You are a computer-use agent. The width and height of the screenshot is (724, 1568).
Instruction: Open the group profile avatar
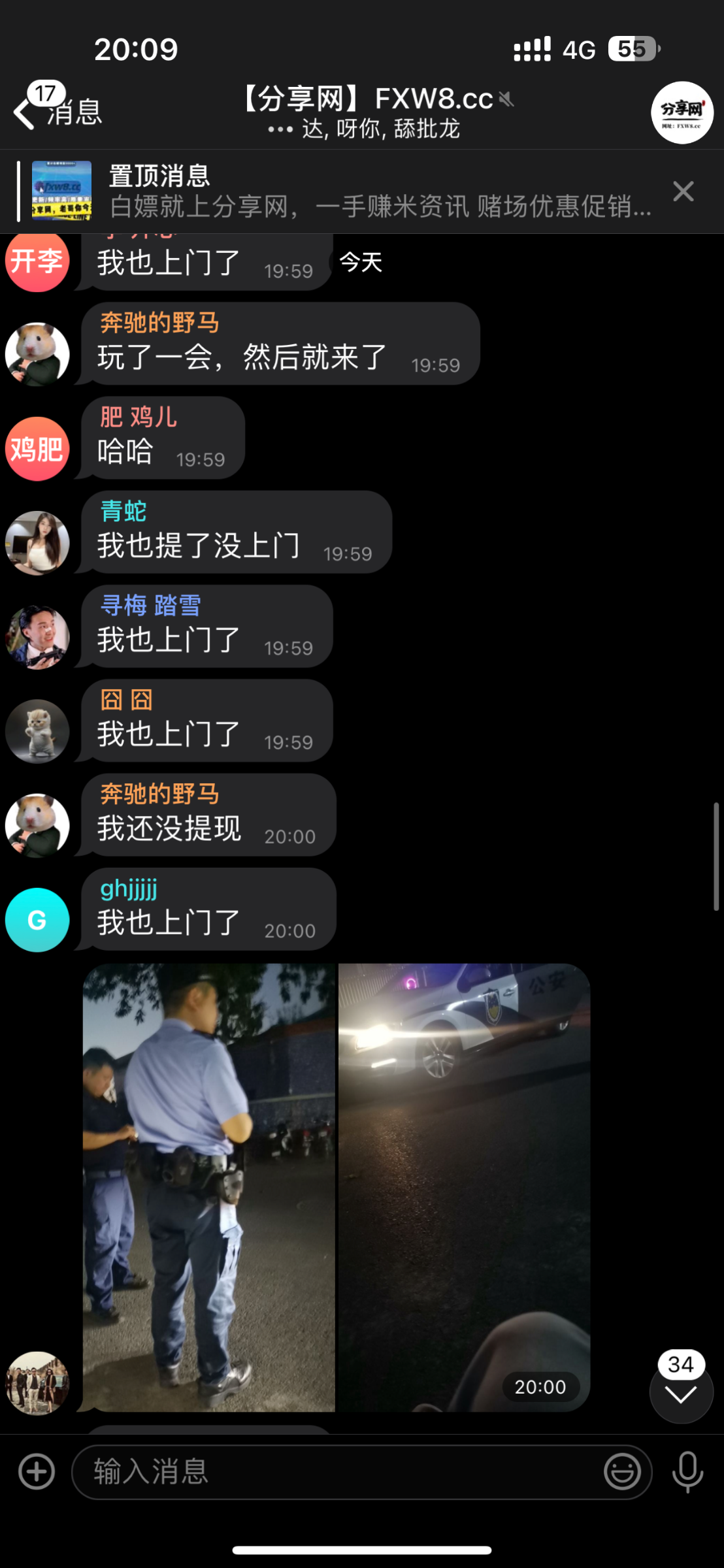[682, 112]
